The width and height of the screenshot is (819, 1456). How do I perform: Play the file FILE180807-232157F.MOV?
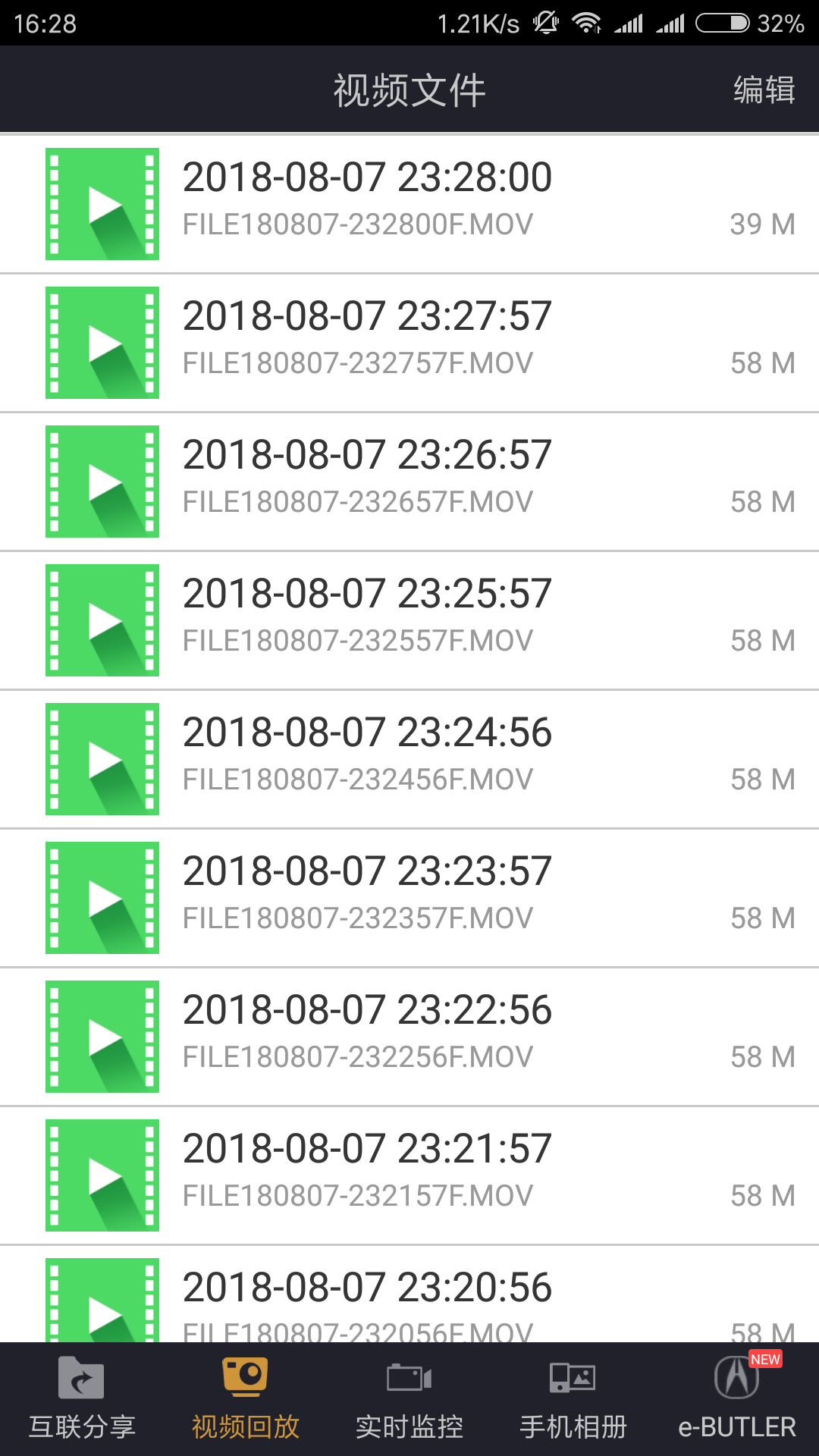click(409, 1175)
